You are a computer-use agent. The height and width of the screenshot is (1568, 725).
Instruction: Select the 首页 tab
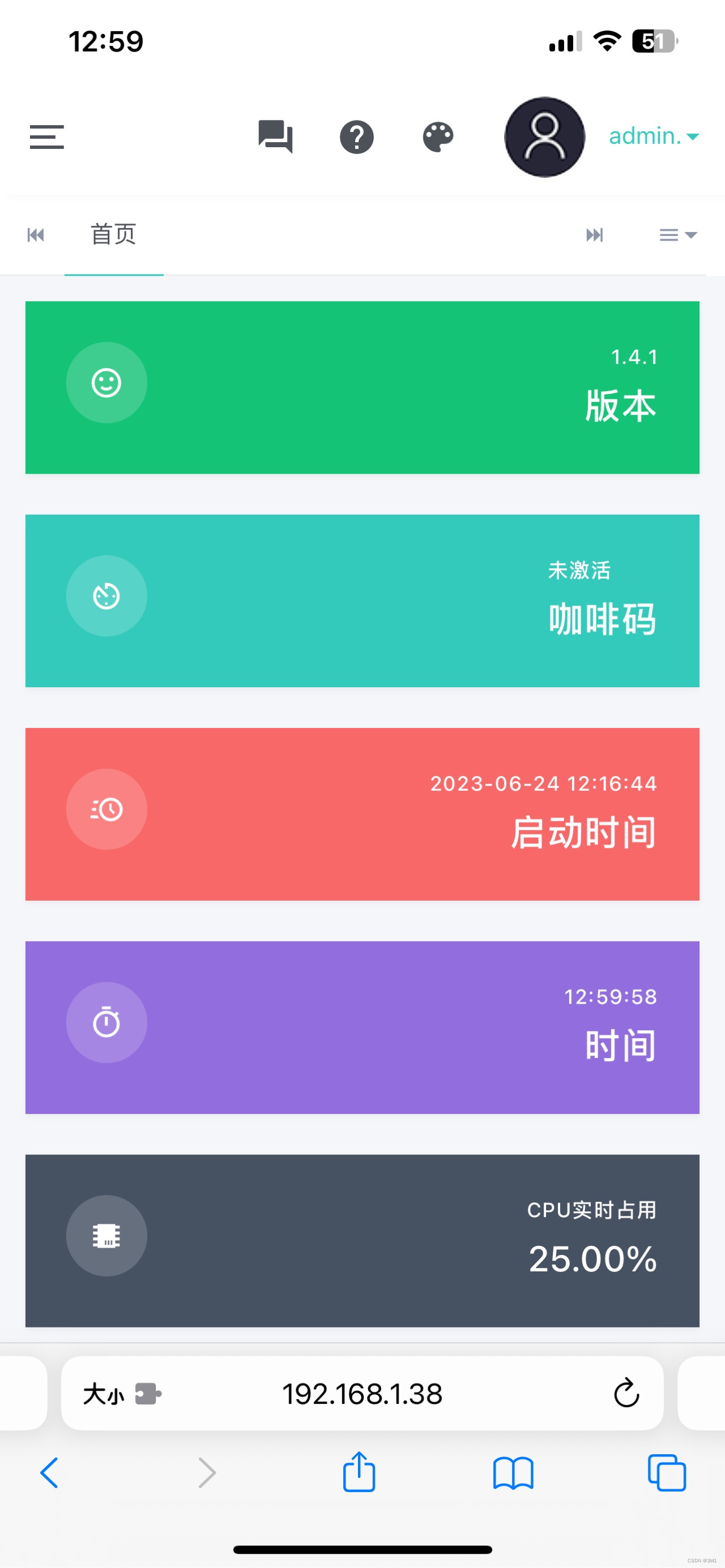113,235
